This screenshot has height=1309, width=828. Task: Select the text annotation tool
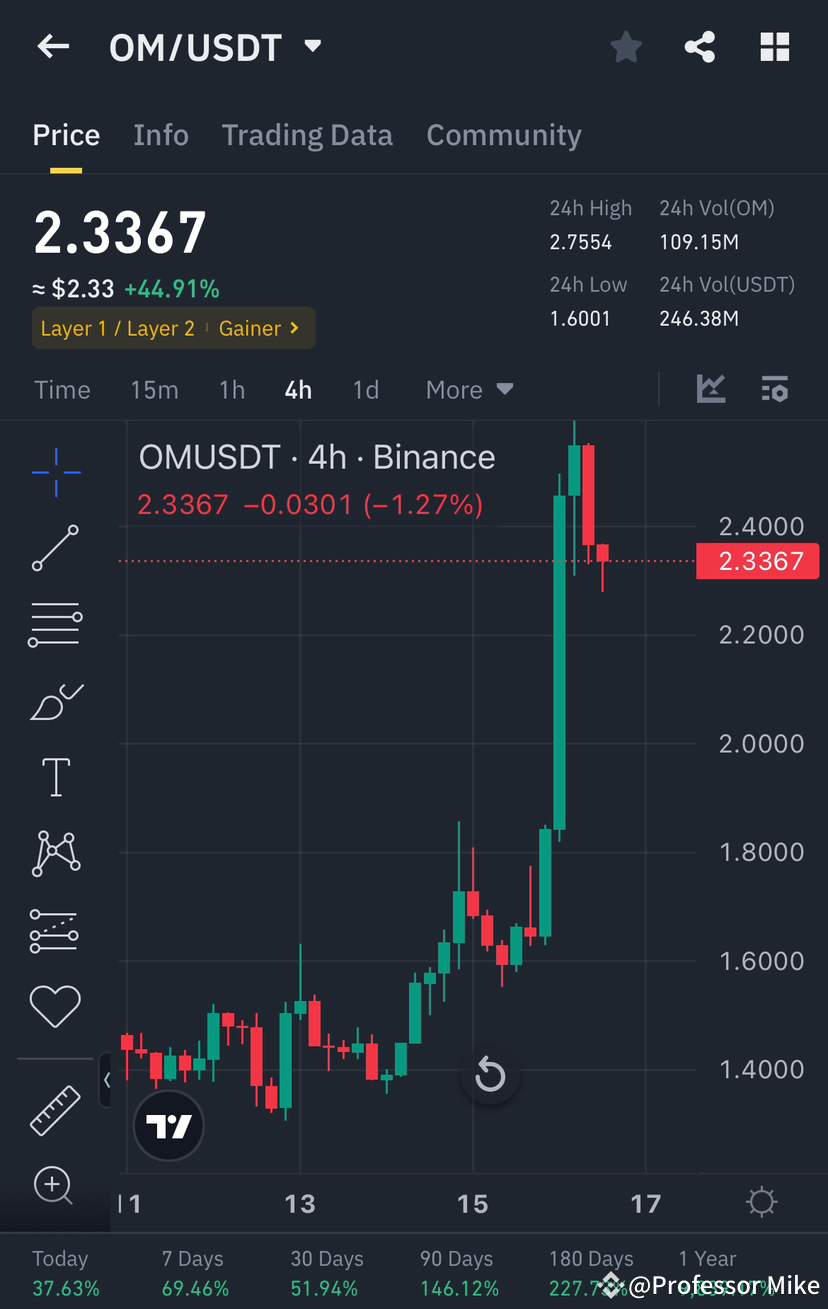[55, 777]
